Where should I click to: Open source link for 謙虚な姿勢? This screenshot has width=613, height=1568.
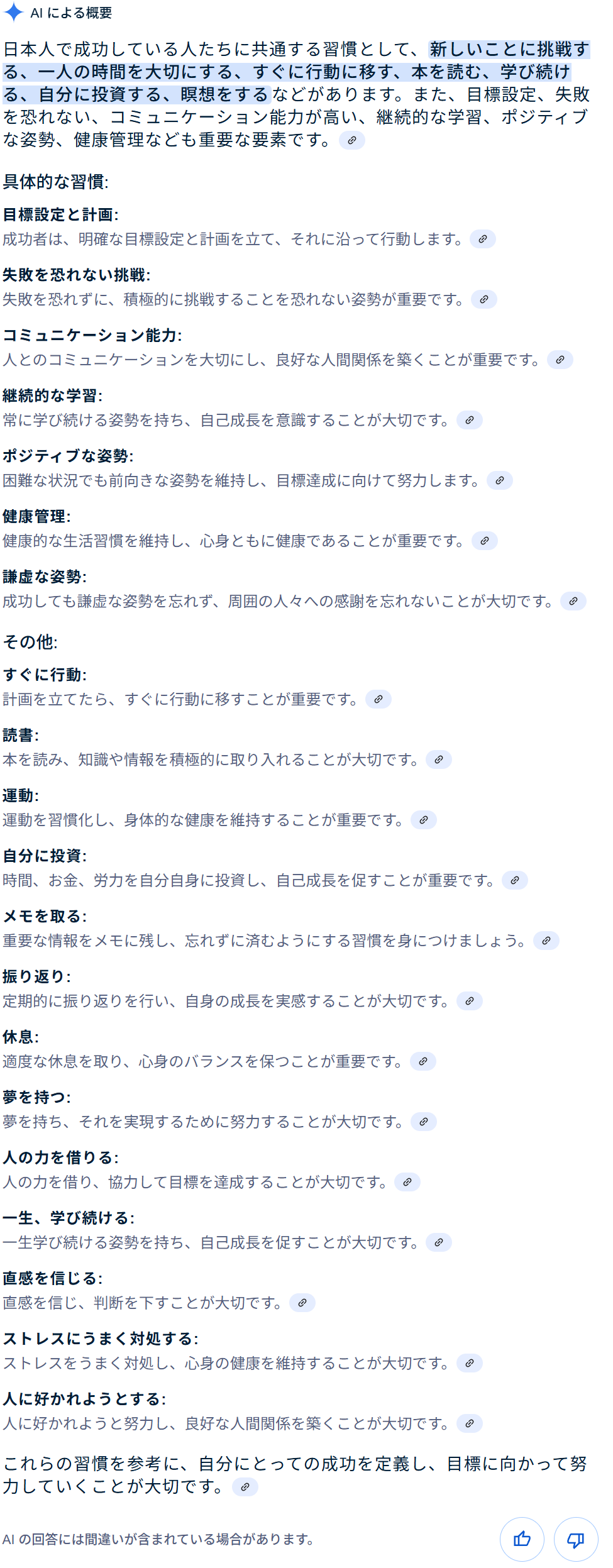573,601
